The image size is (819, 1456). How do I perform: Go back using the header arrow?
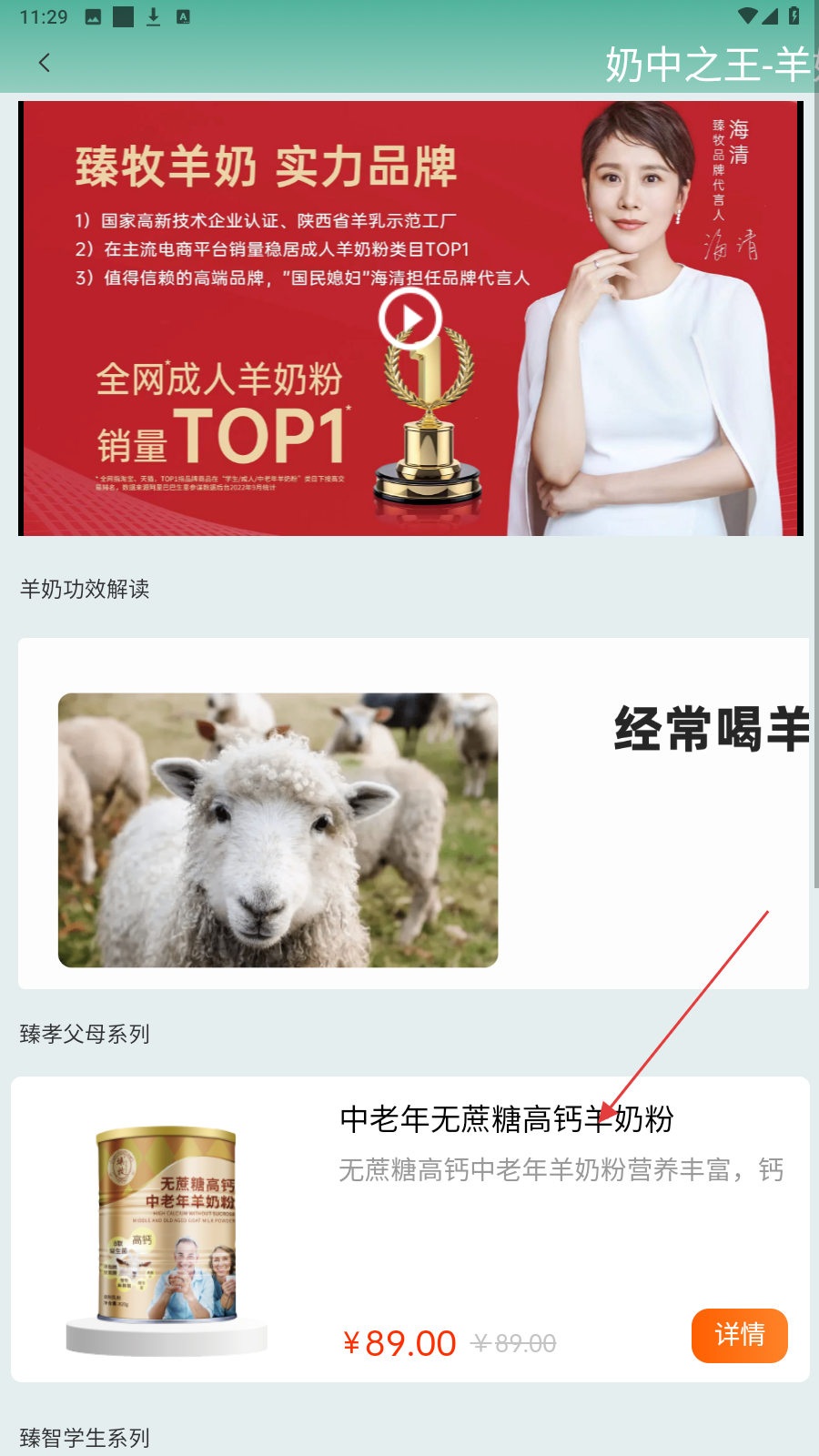pos(44,63)
